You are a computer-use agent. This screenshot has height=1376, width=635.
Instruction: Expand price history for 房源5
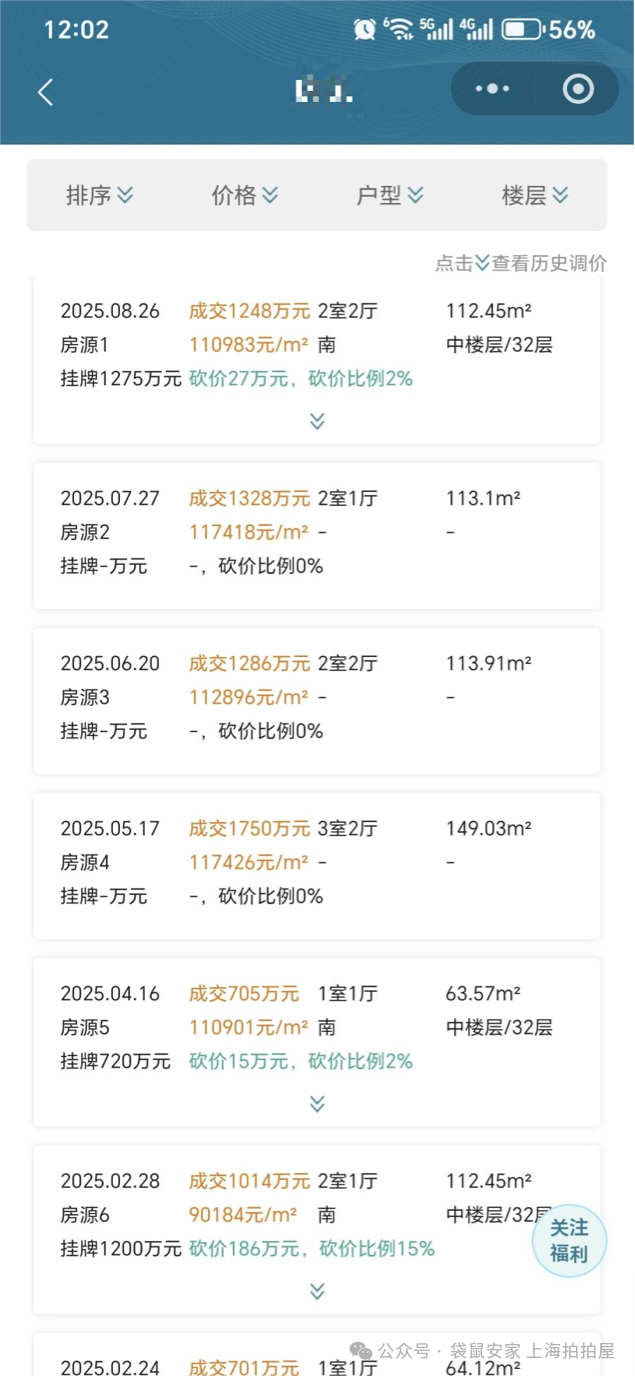pyautogui.click(x=317, y=1103)
